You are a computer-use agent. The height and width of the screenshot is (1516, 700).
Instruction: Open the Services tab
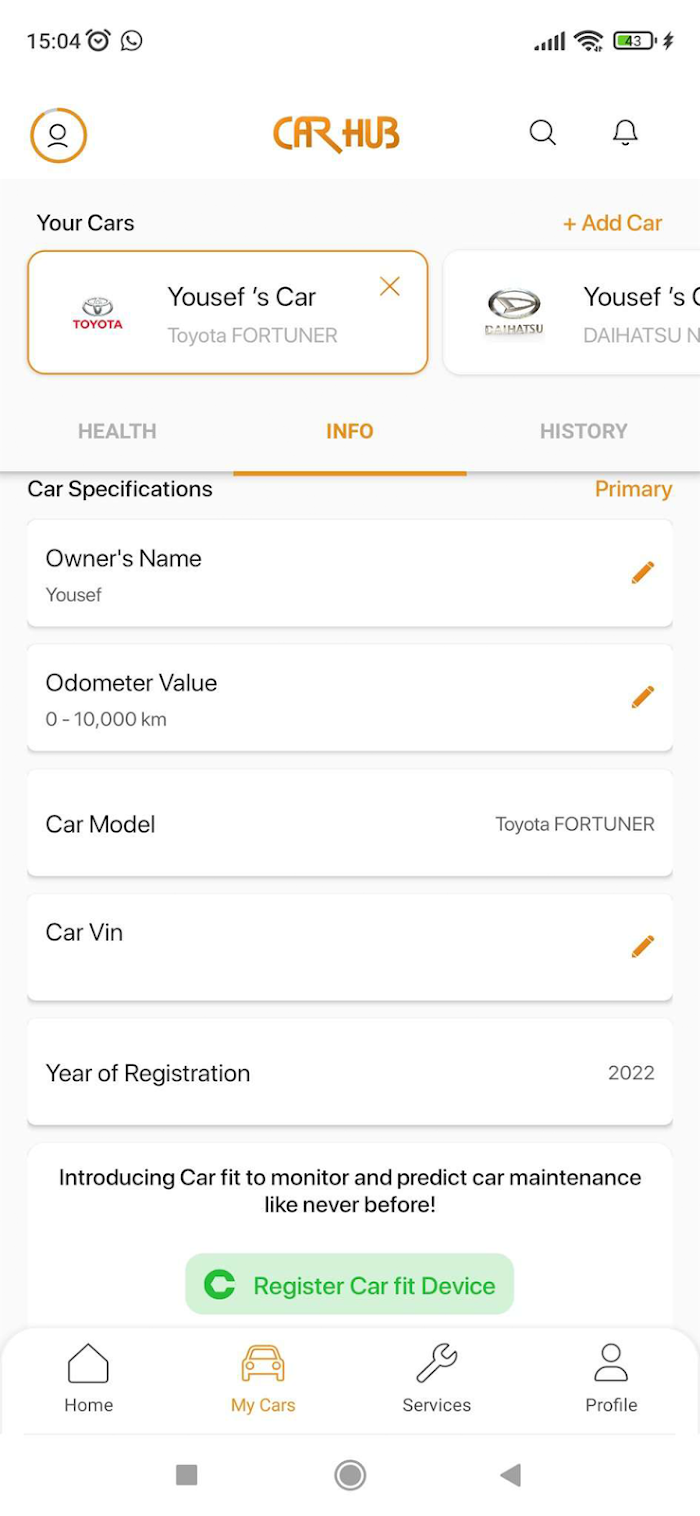(437, 1378)
